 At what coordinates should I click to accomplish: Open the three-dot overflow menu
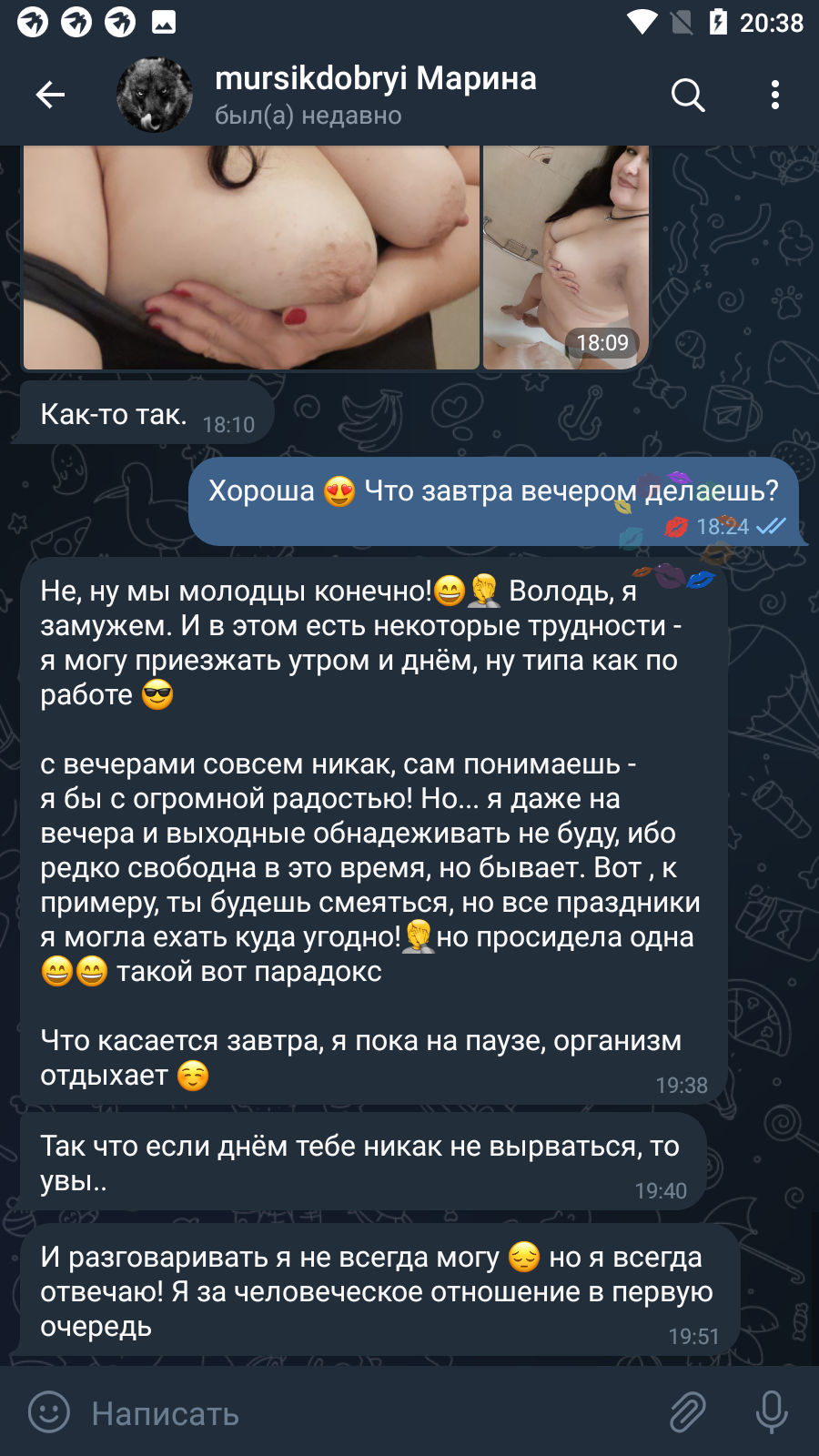(x=775, y=95)
